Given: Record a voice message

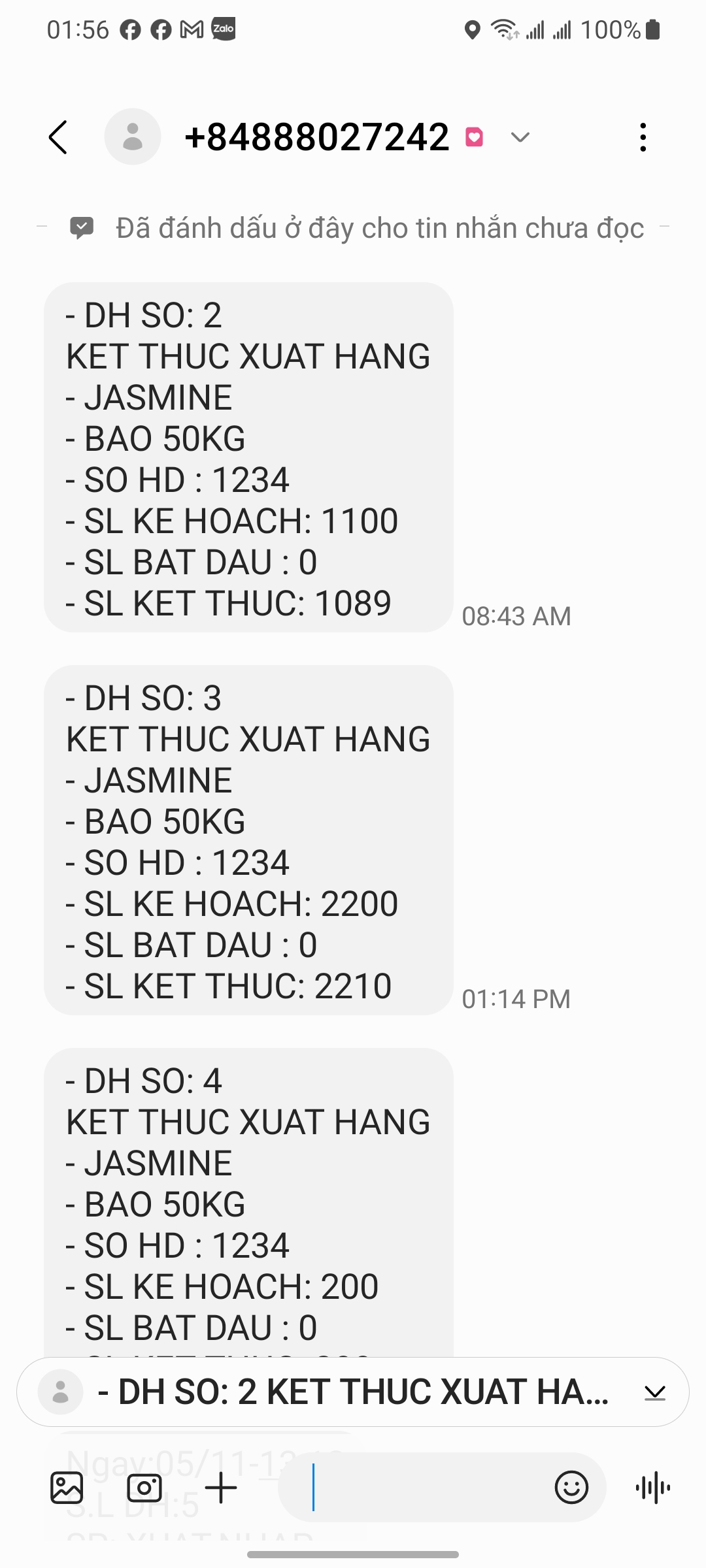Looking at the screenshot, I should [652, 1488].
